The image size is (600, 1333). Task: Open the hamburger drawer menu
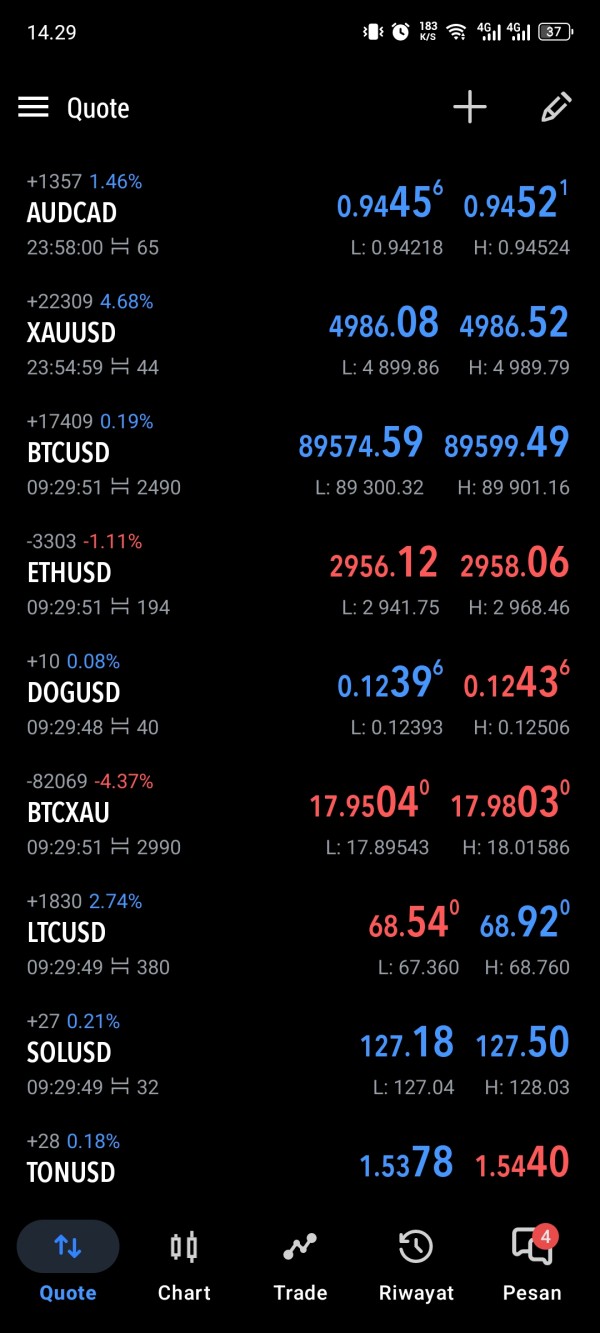coord(33,108)
